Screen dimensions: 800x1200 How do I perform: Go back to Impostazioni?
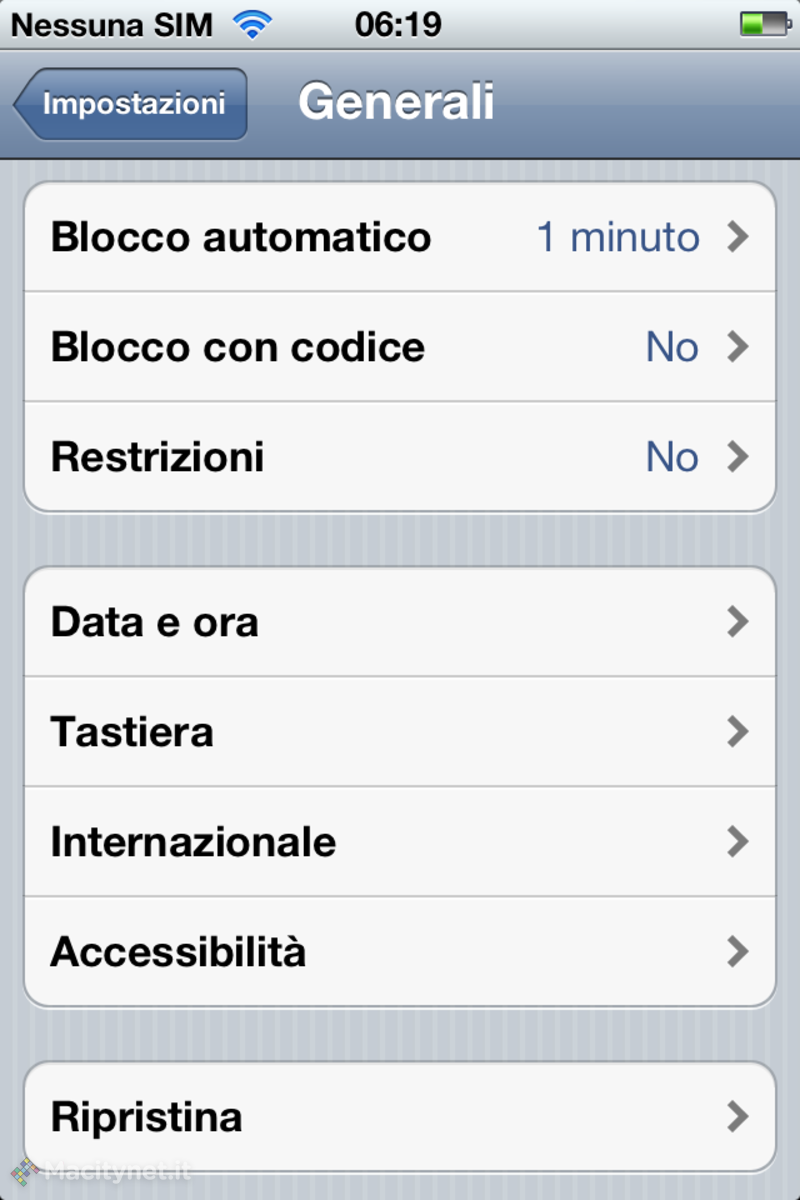132,104
